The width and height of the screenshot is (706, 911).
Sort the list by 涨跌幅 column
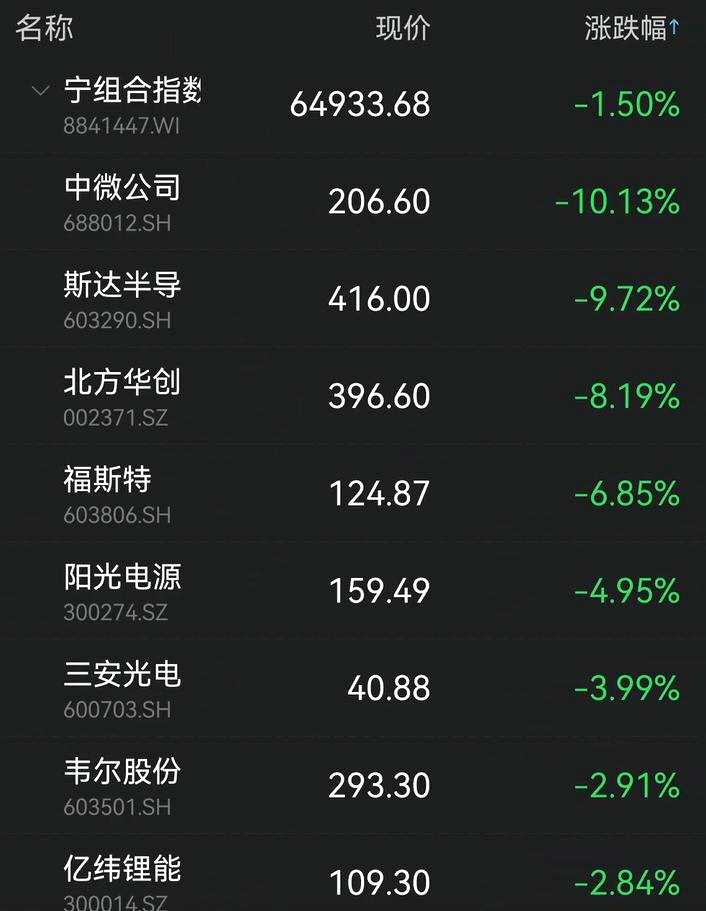631,28
